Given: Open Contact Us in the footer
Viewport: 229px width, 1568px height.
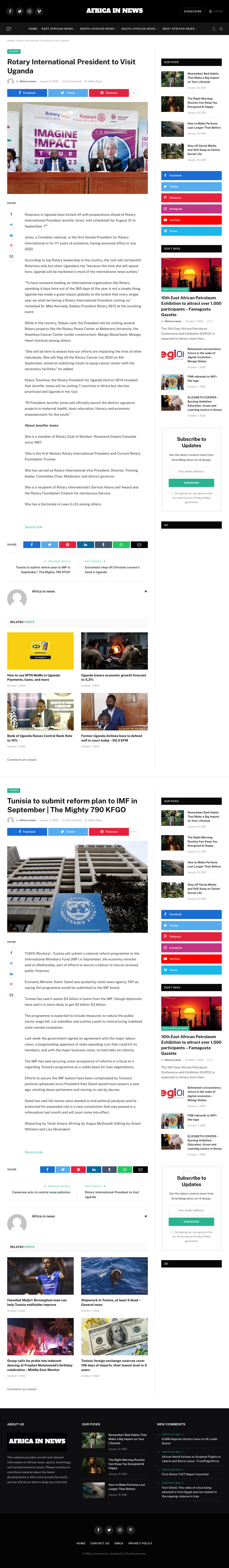Looking at the screenshot, I should point(100,1543).
